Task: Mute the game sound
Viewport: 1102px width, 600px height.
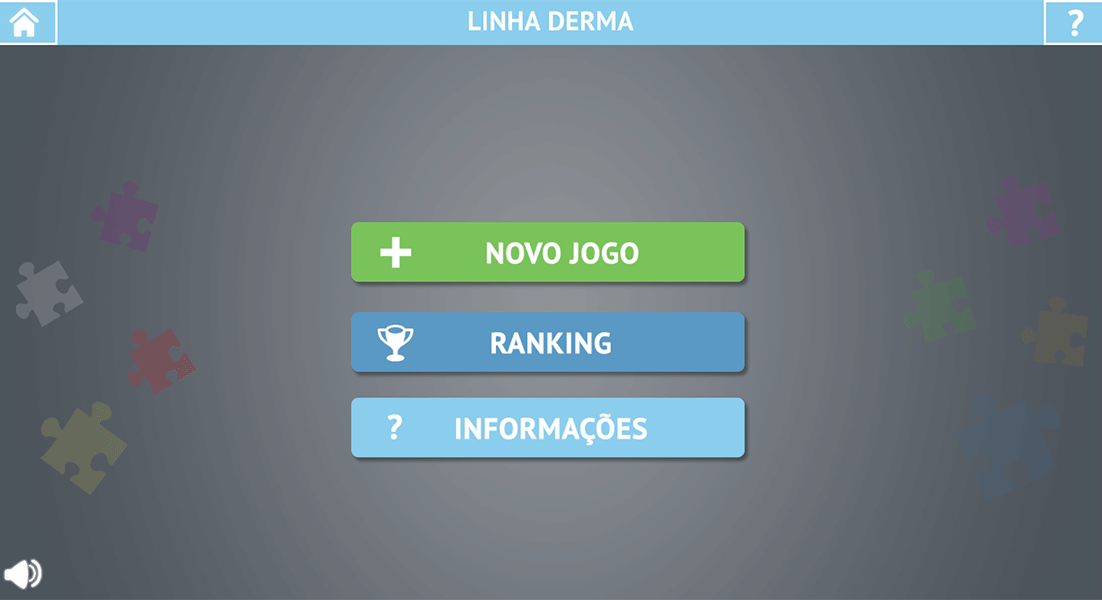Action: pyautogui.click(x=22, y=574)
